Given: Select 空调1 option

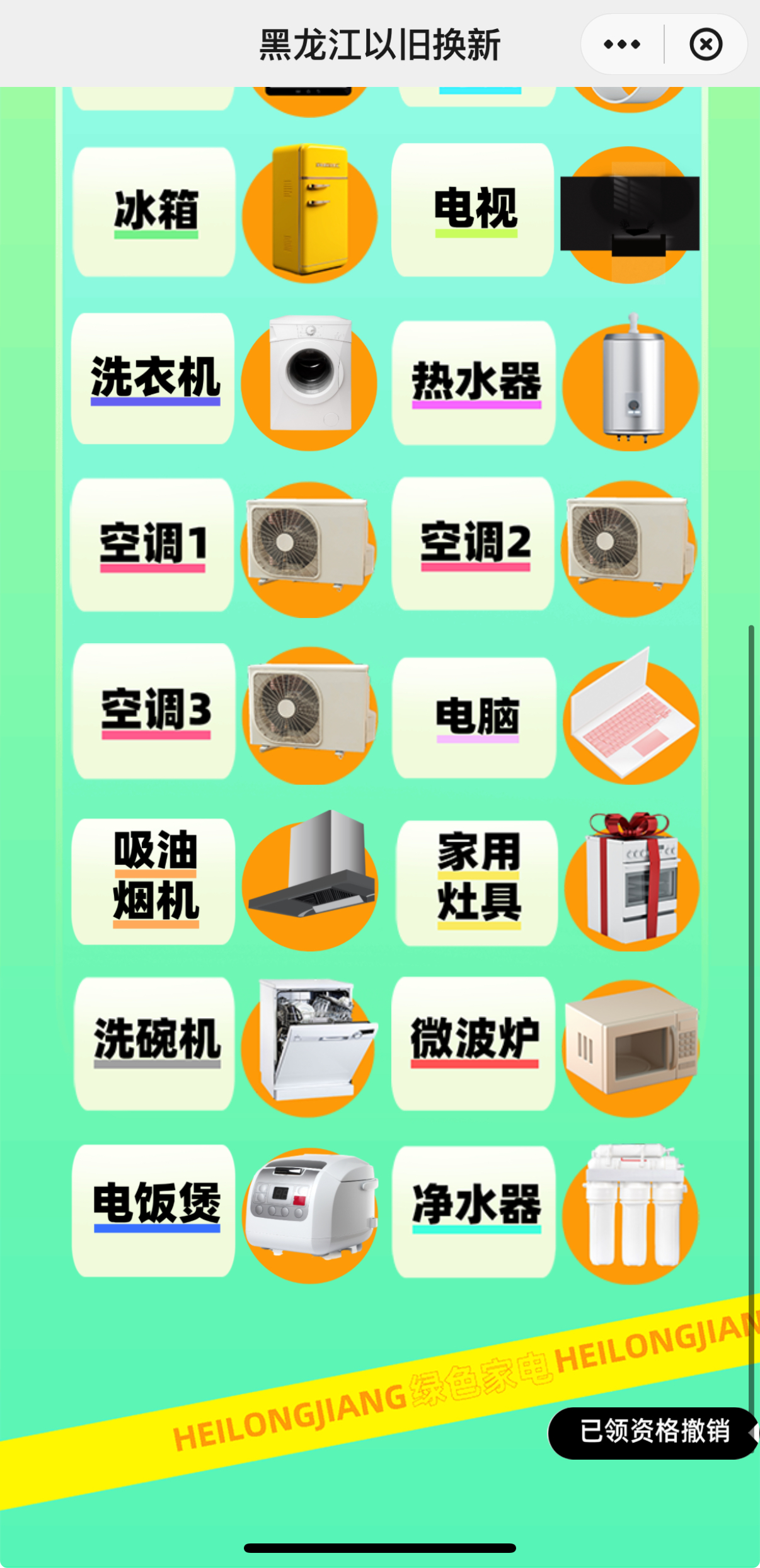Looking at the screenshot, I should coord(153,545).
